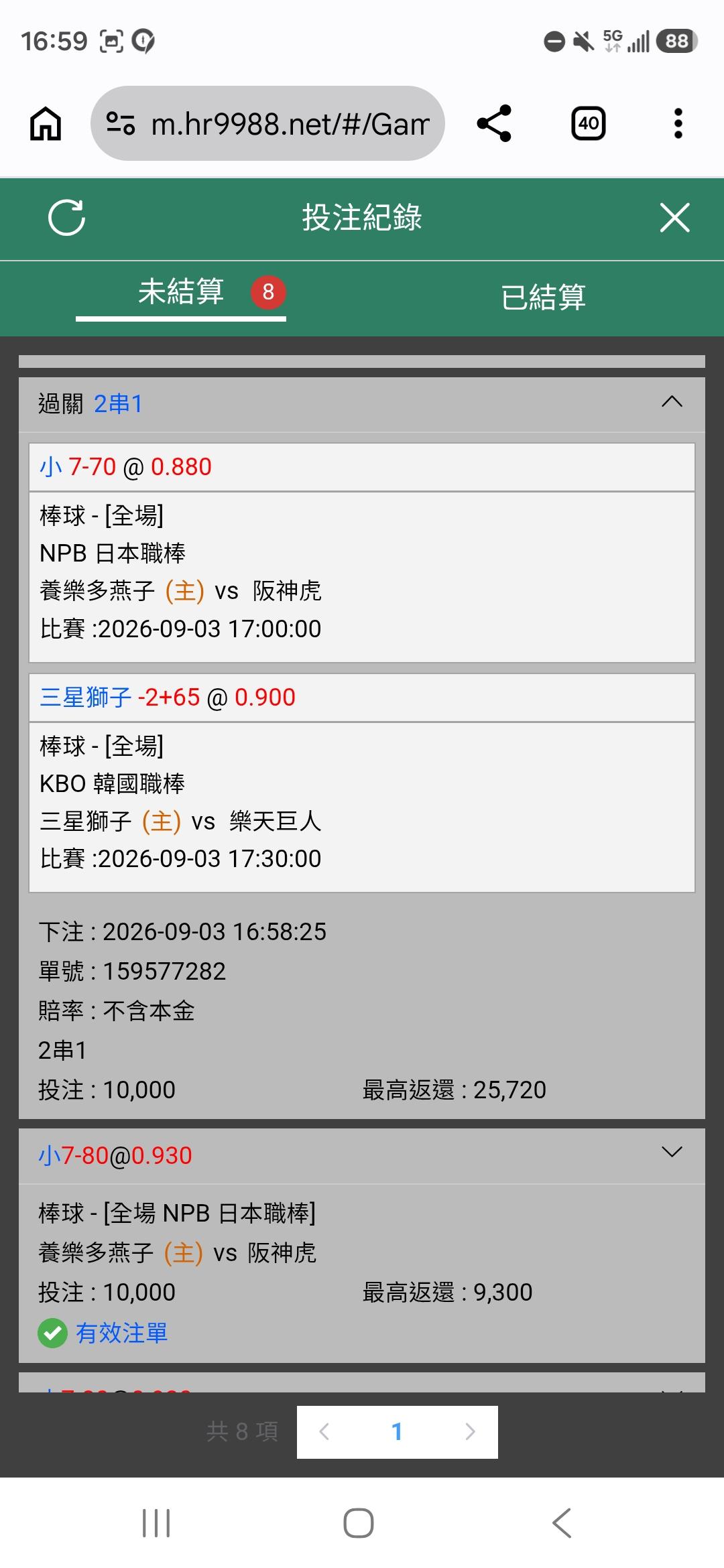
Task: Tap the m.hr9988.net address bar
Action: click(267, 123)
